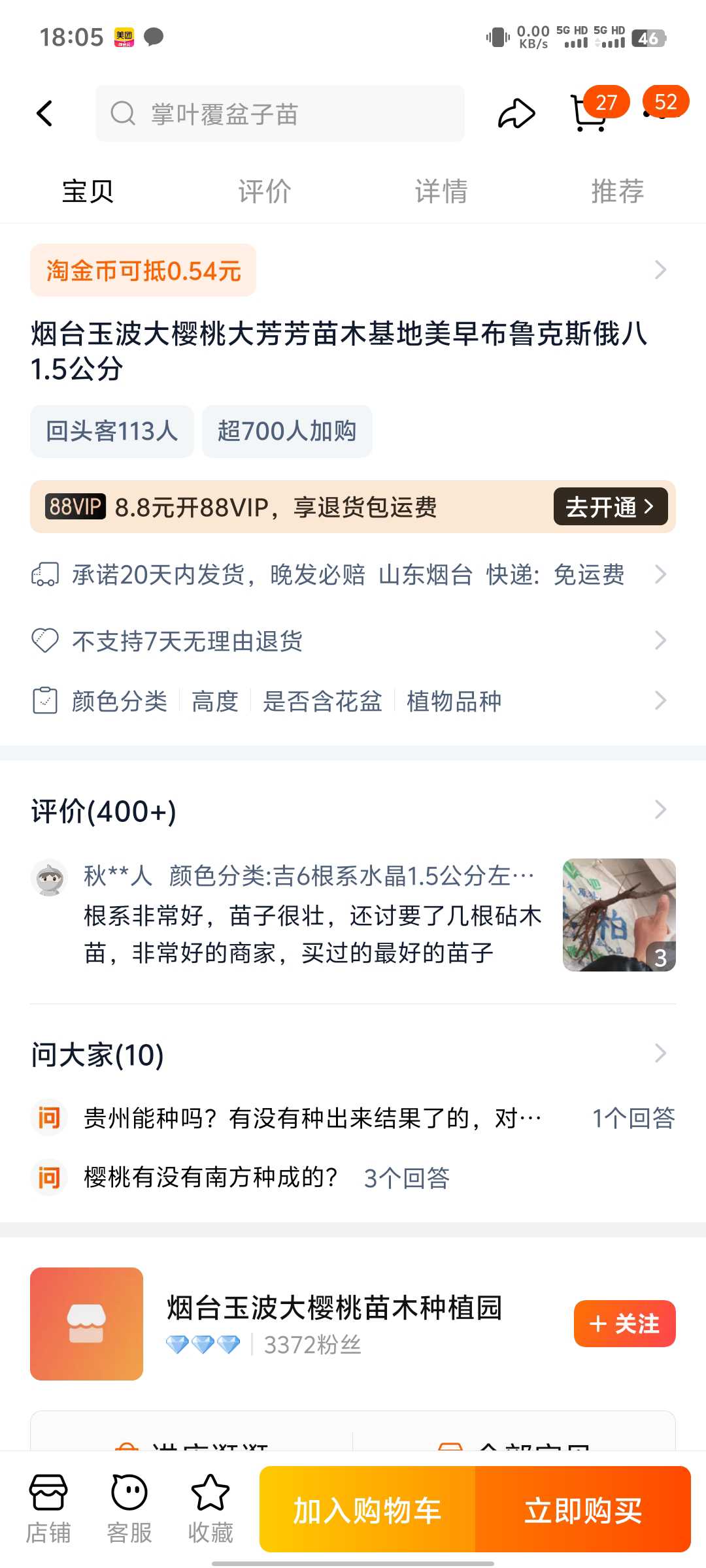Open the 不支持7天无理由退货 policy row
The width and height of the screenshot is (706, 1568).
pos(353,641)
